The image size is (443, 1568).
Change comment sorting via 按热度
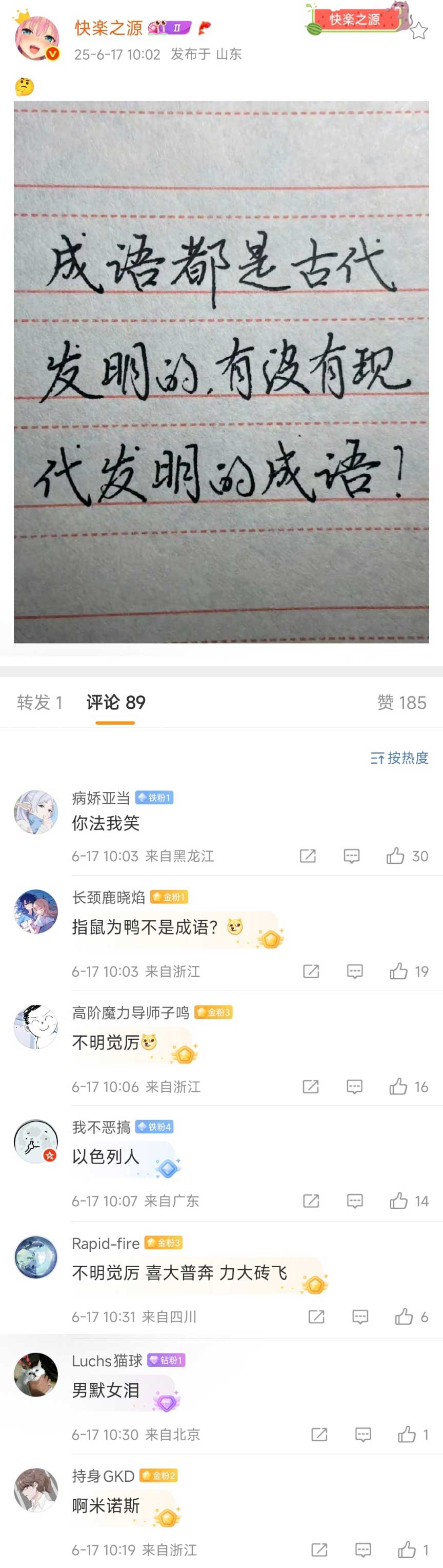pyautogui.click(x=399, y=758)
